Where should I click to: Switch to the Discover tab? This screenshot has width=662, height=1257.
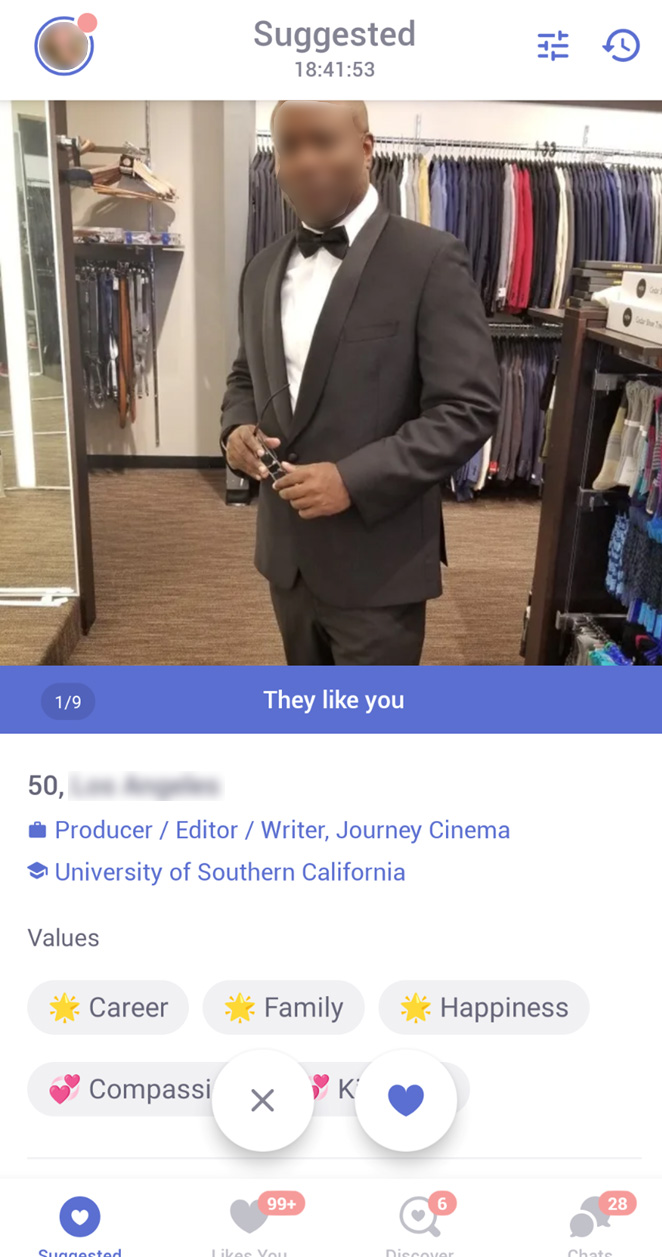420,1223
